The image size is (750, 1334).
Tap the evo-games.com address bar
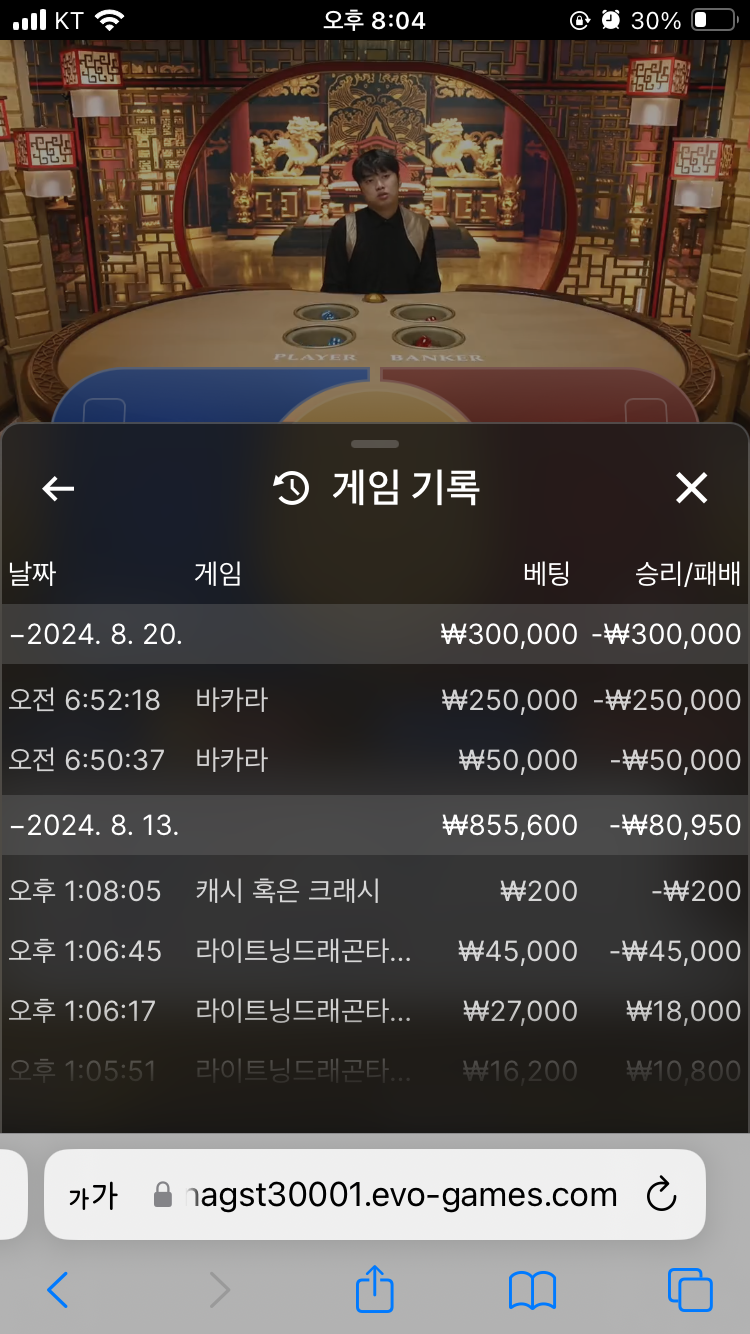(x=400, y=1195)
